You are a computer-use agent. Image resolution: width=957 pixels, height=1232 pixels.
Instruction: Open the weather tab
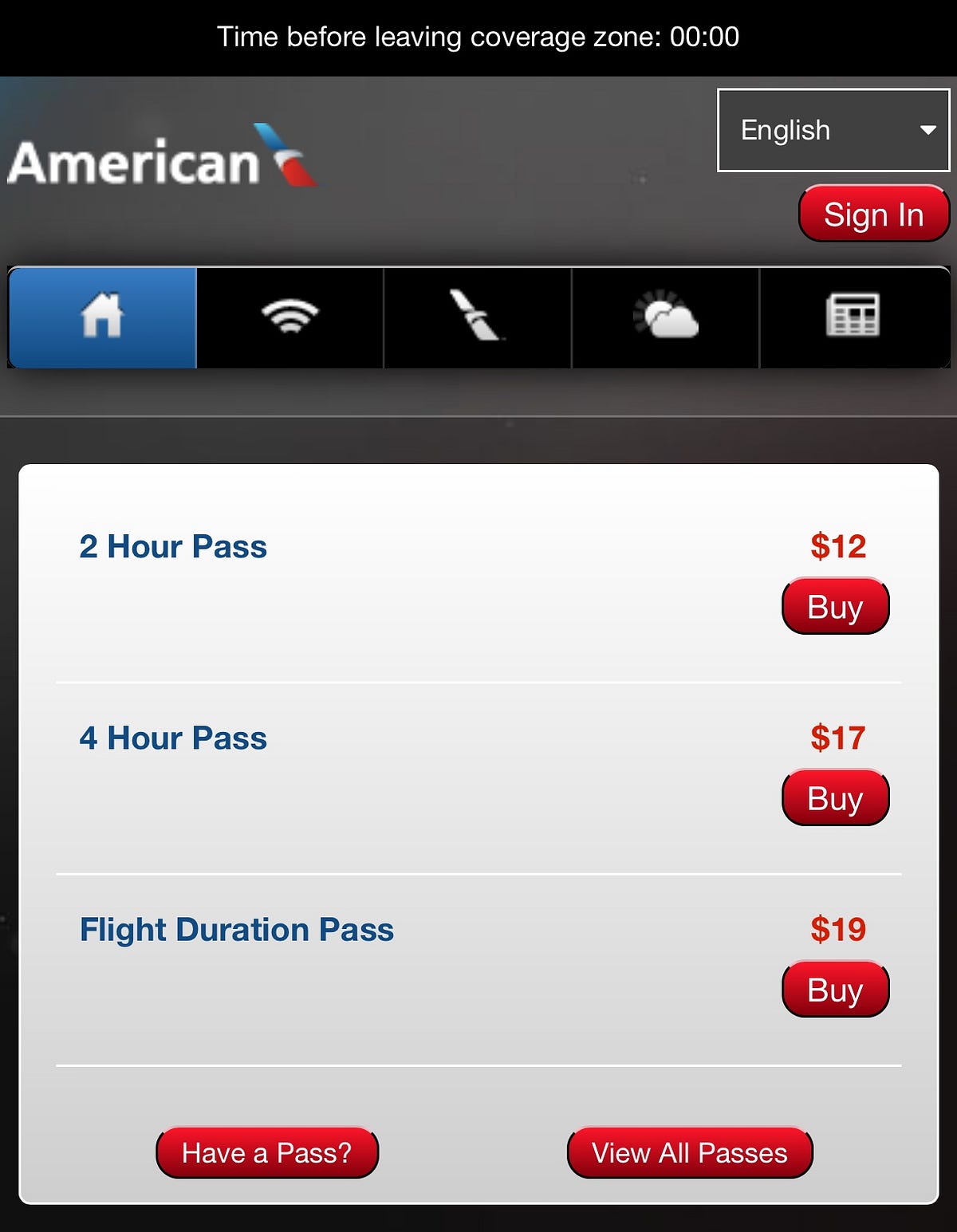click(665, 317)
